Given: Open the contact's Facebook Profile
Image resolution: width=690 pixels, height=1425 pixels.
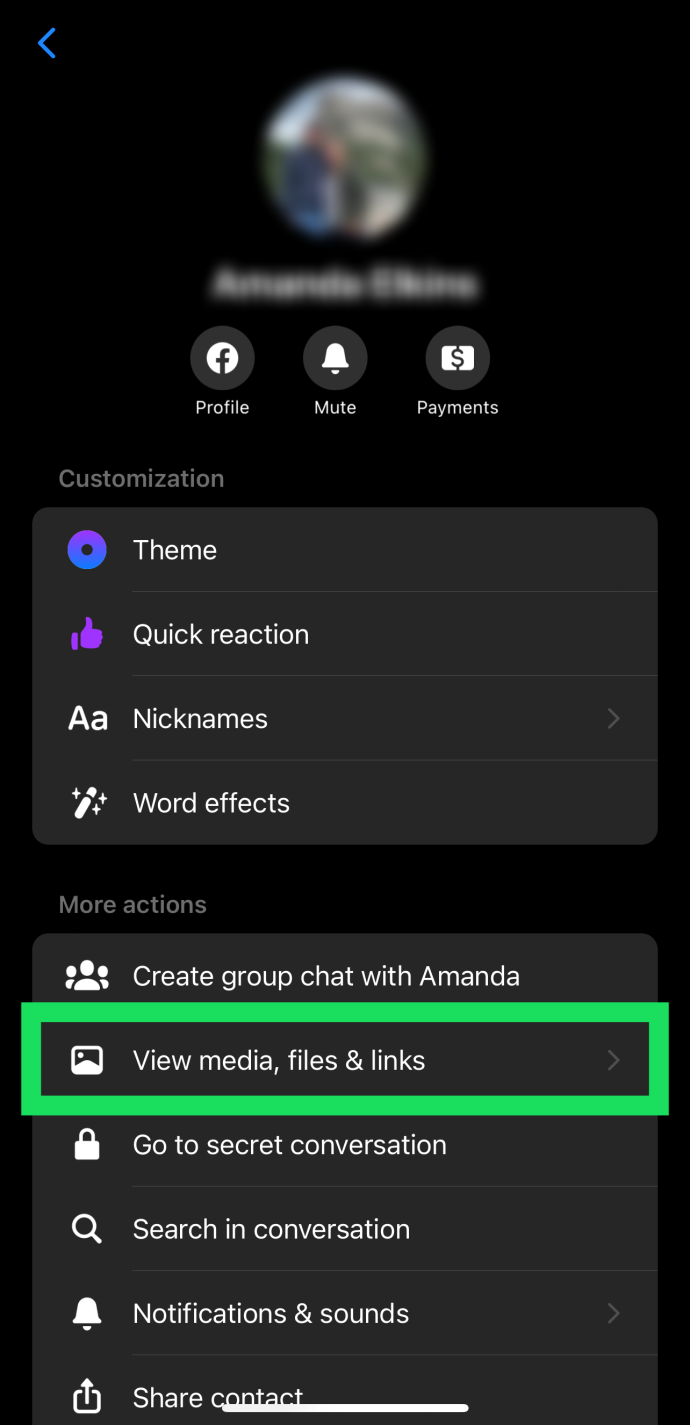Looking at the screenshot, I should click(x=222, y=358).
